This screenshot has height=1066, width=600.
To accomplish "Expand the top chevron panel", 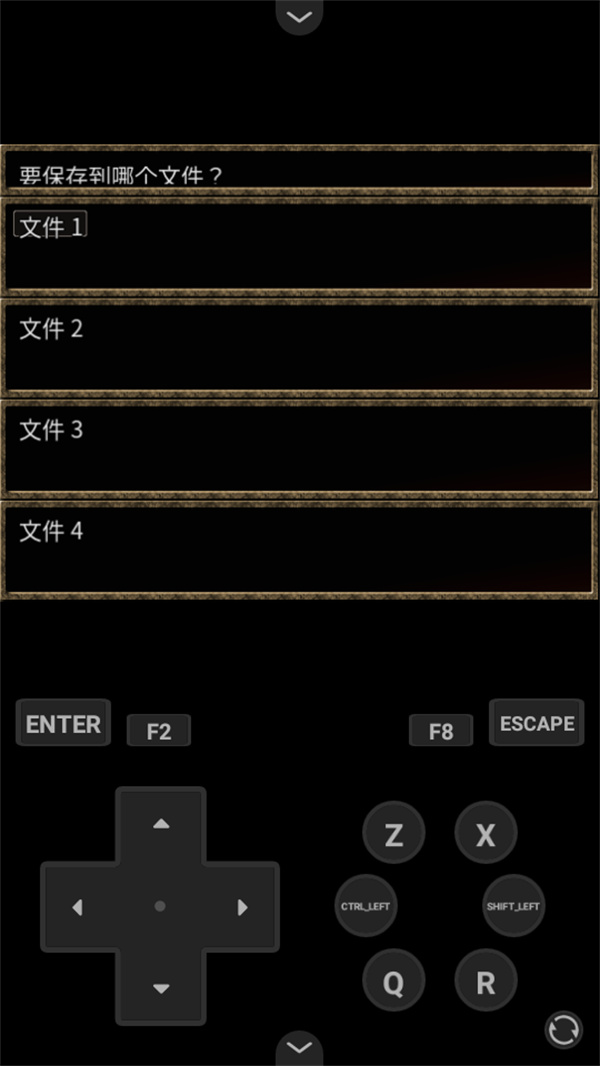I will coord(299,16).
